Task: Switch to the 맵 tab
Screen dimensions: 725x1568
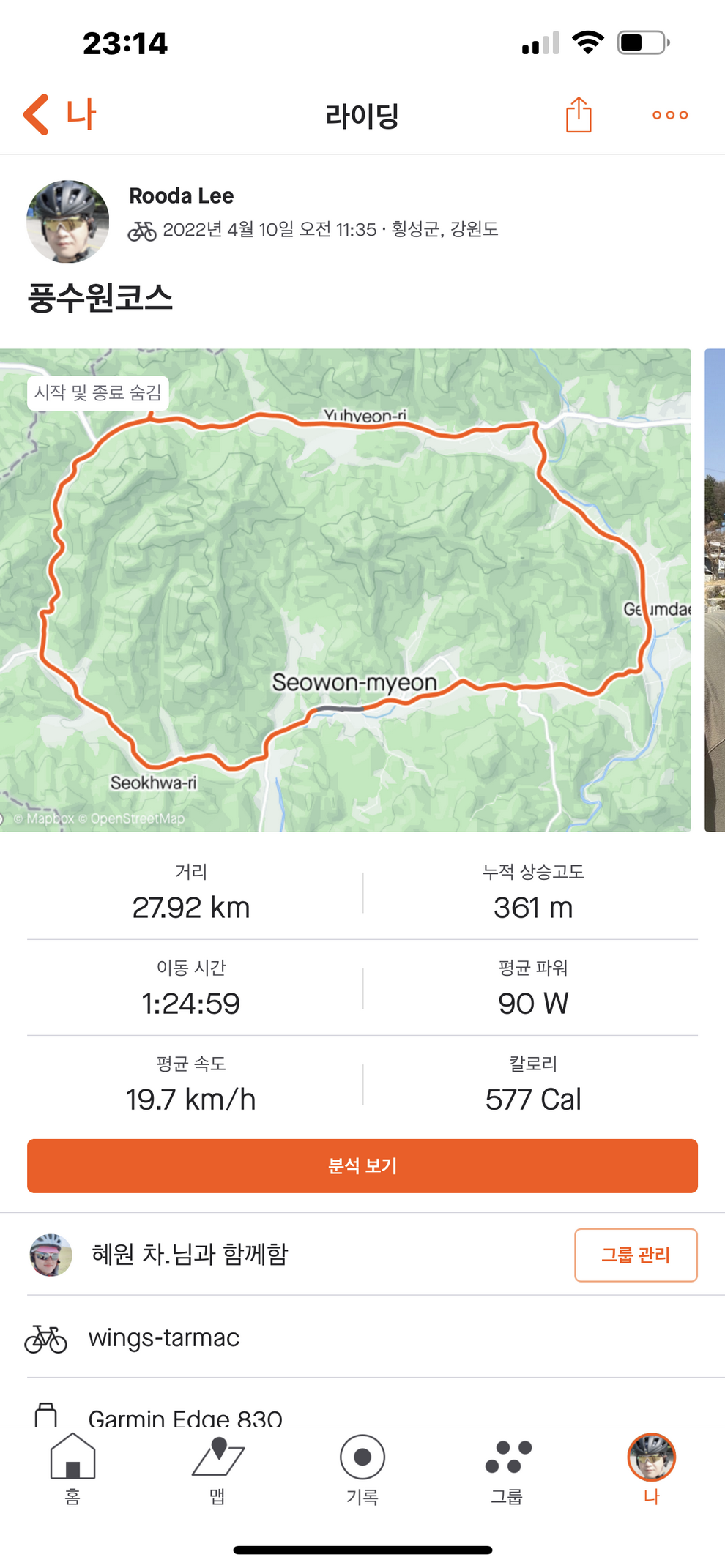Action: (218, 1468)
